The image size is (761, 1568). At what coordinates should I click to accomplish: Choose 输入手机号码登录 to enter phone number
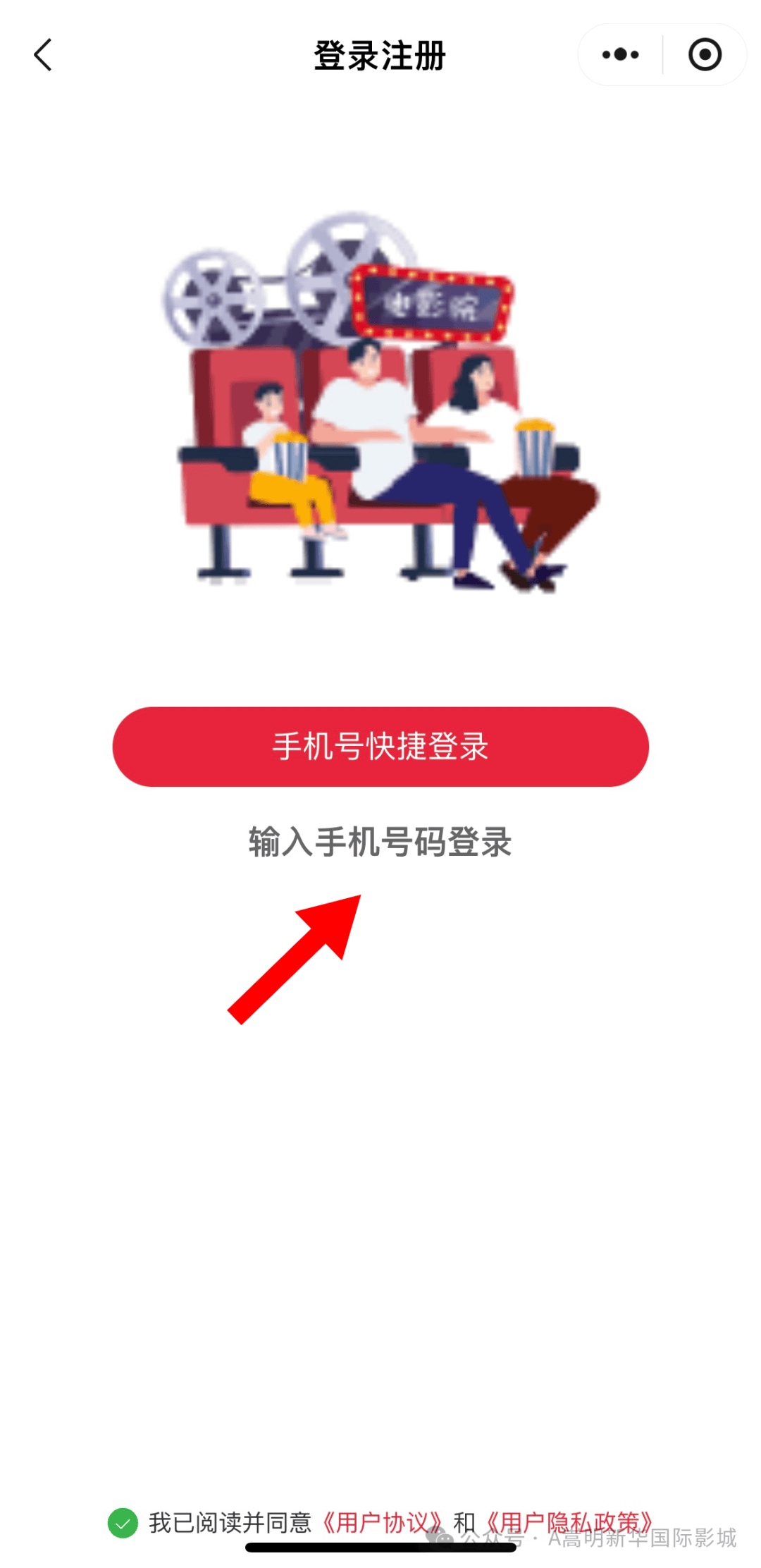380,842
